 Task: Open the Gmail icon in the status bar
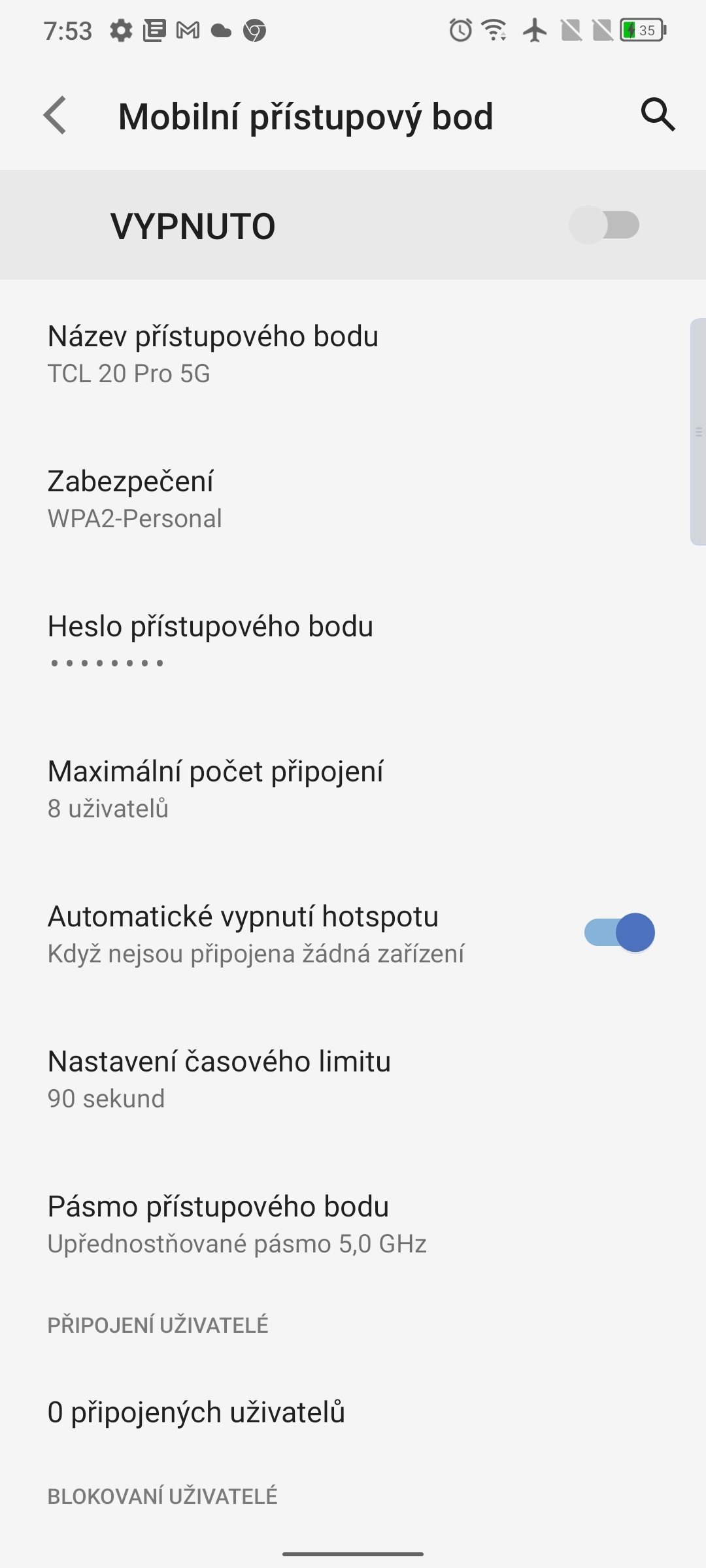(x=188, y=29)
